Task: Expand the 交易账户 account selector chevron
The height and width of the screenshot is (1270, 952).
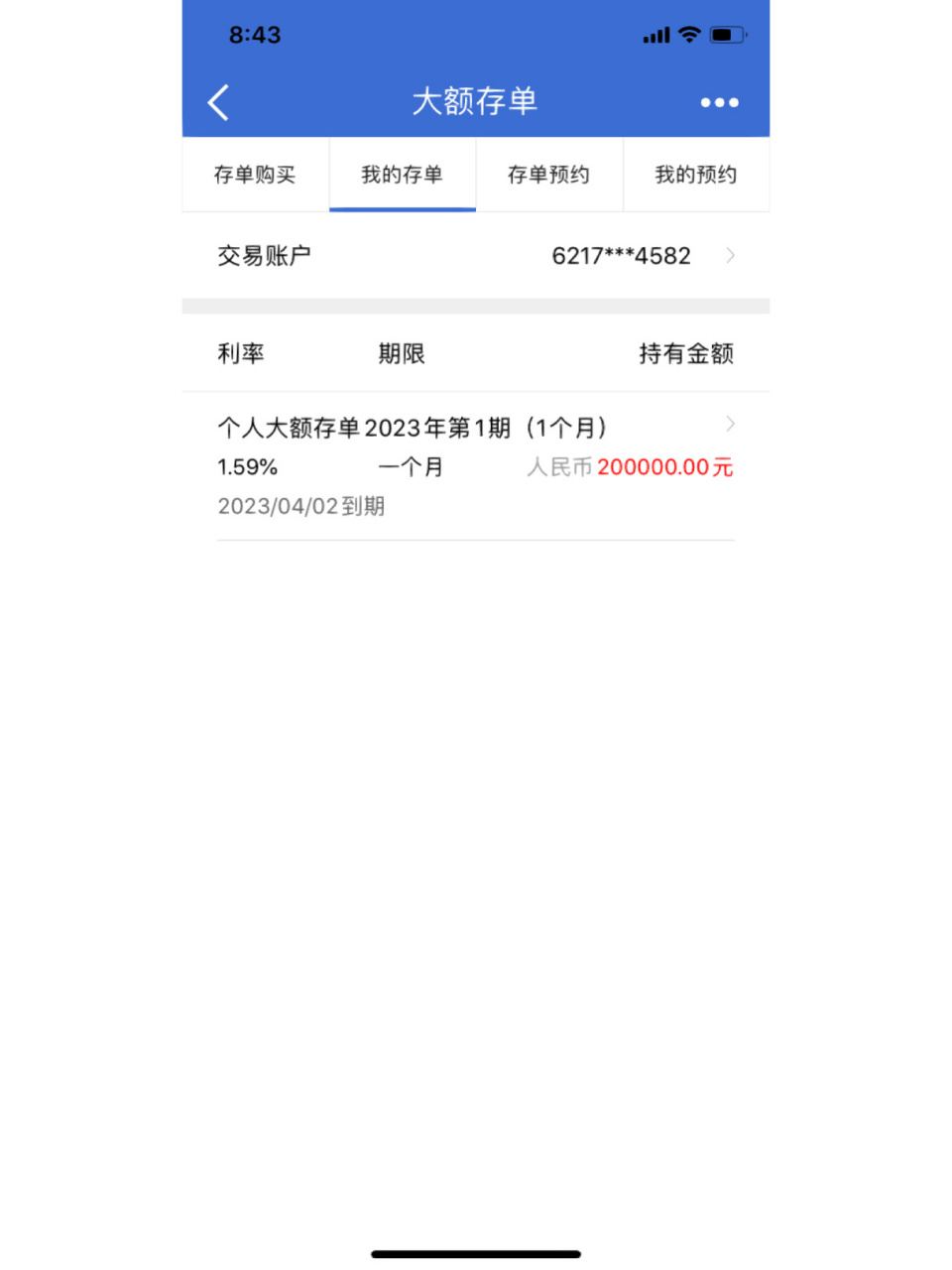Action: [731, 256]
